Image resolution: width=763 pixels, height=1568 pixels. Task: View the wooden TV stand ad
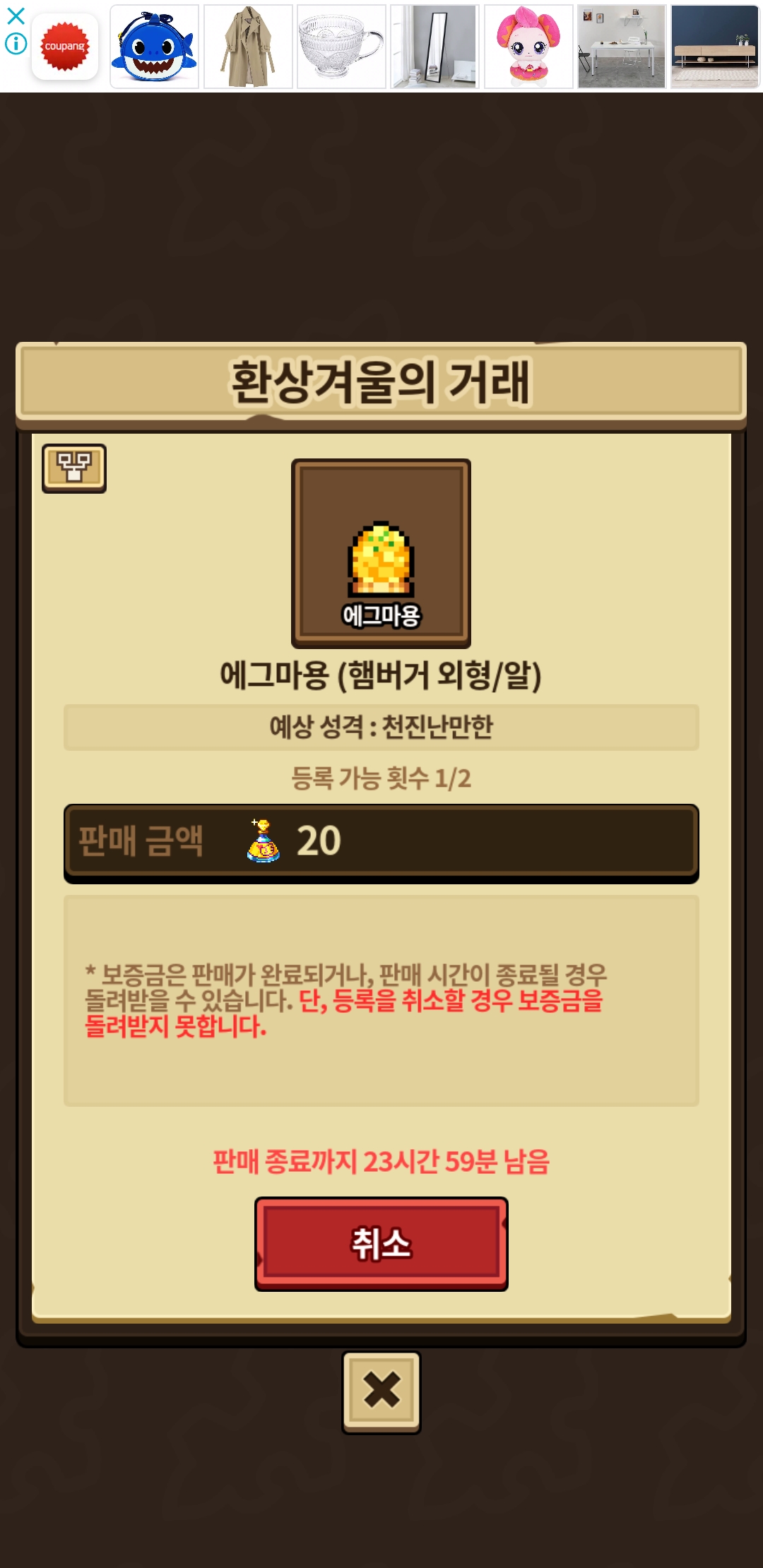click(715, 47)
